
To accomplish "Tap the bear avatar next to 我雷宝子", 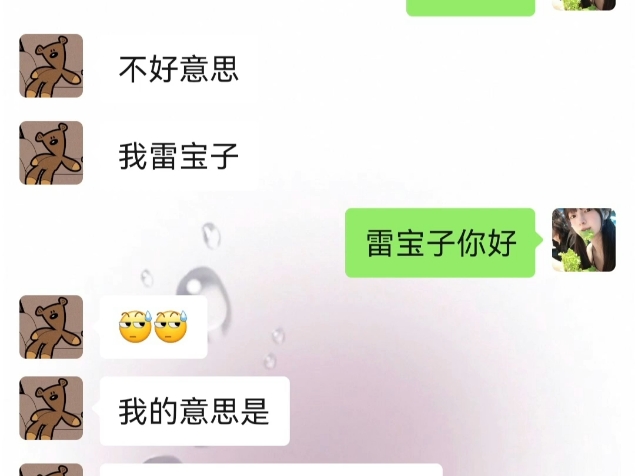I will click(51, 153).
